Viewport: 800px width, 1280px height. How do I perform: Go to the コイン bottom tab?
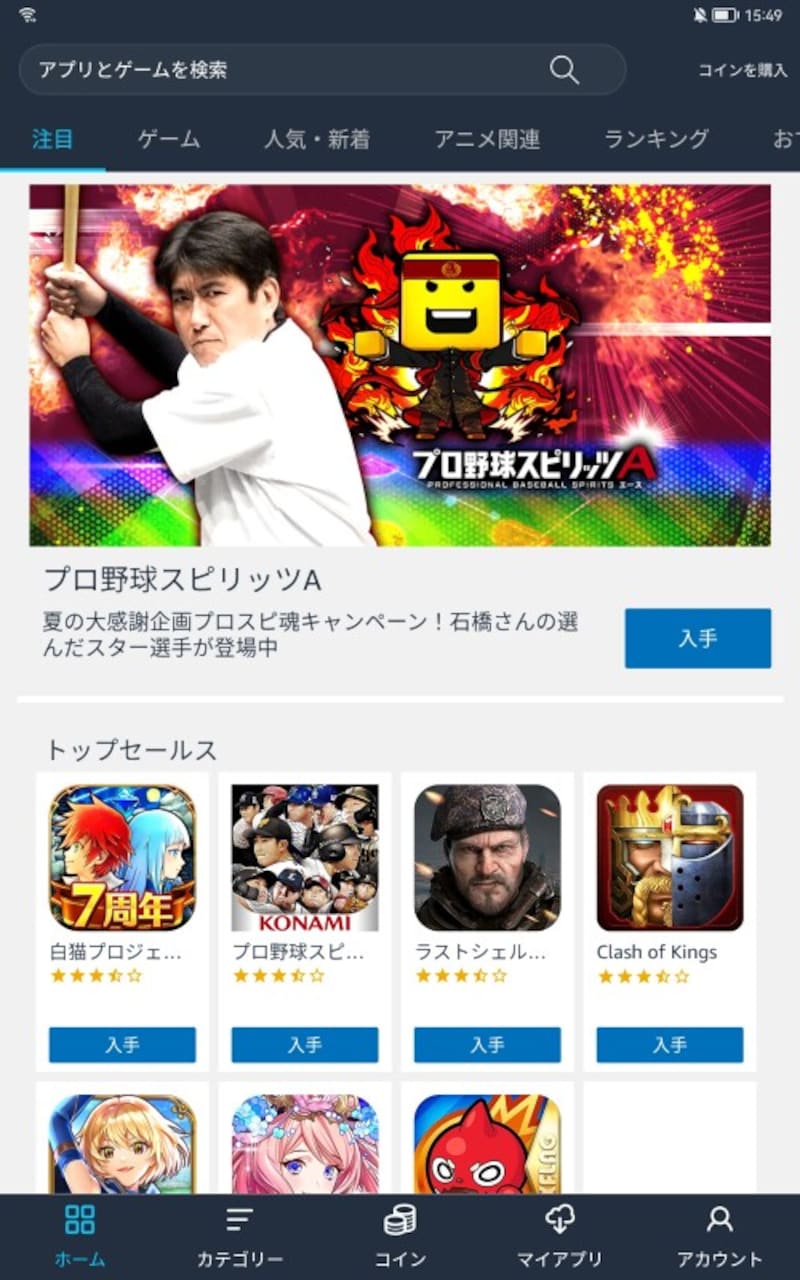[400, 1236]
